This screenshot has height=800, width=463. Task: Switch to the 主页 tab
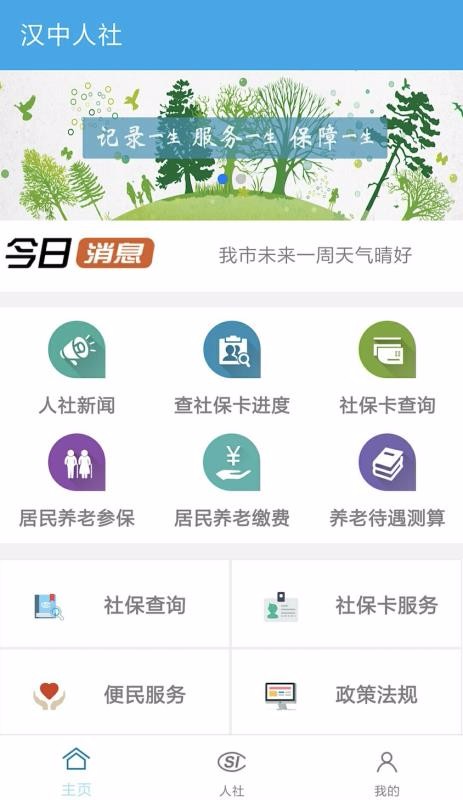tap(77, 770)
